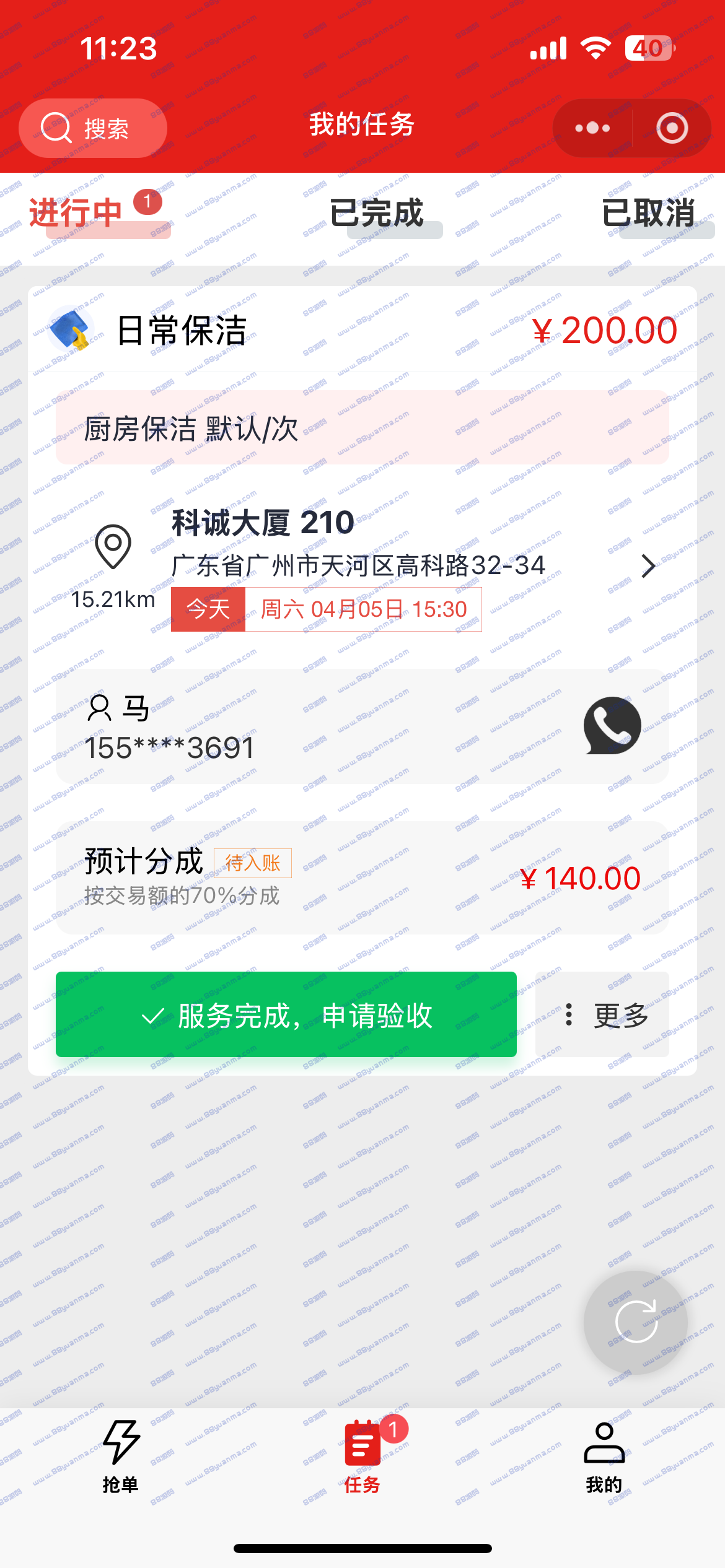Viewport: 725px width, 1568px height.
Task: Open the mini-program three-dot menu
Action: [592, 128]
